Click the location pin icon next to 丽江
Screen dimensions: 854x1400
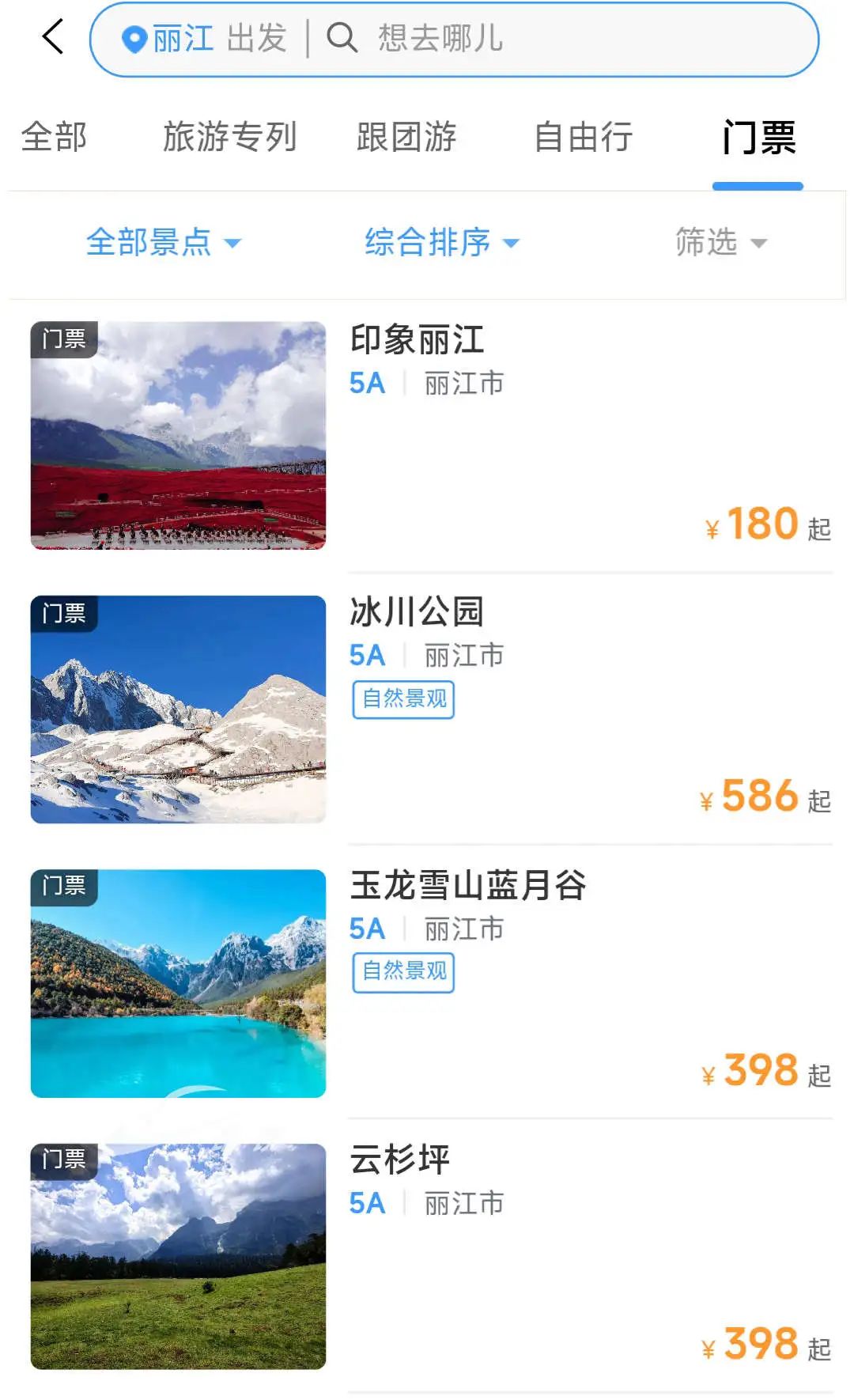[x=136, y=38]
